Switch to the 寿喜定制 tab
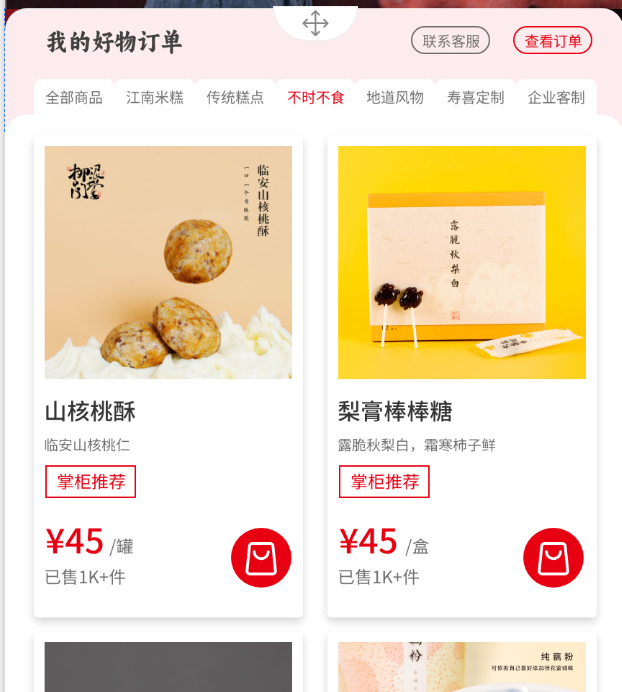This screenshot has height=692, width=622. pos(475,97)
